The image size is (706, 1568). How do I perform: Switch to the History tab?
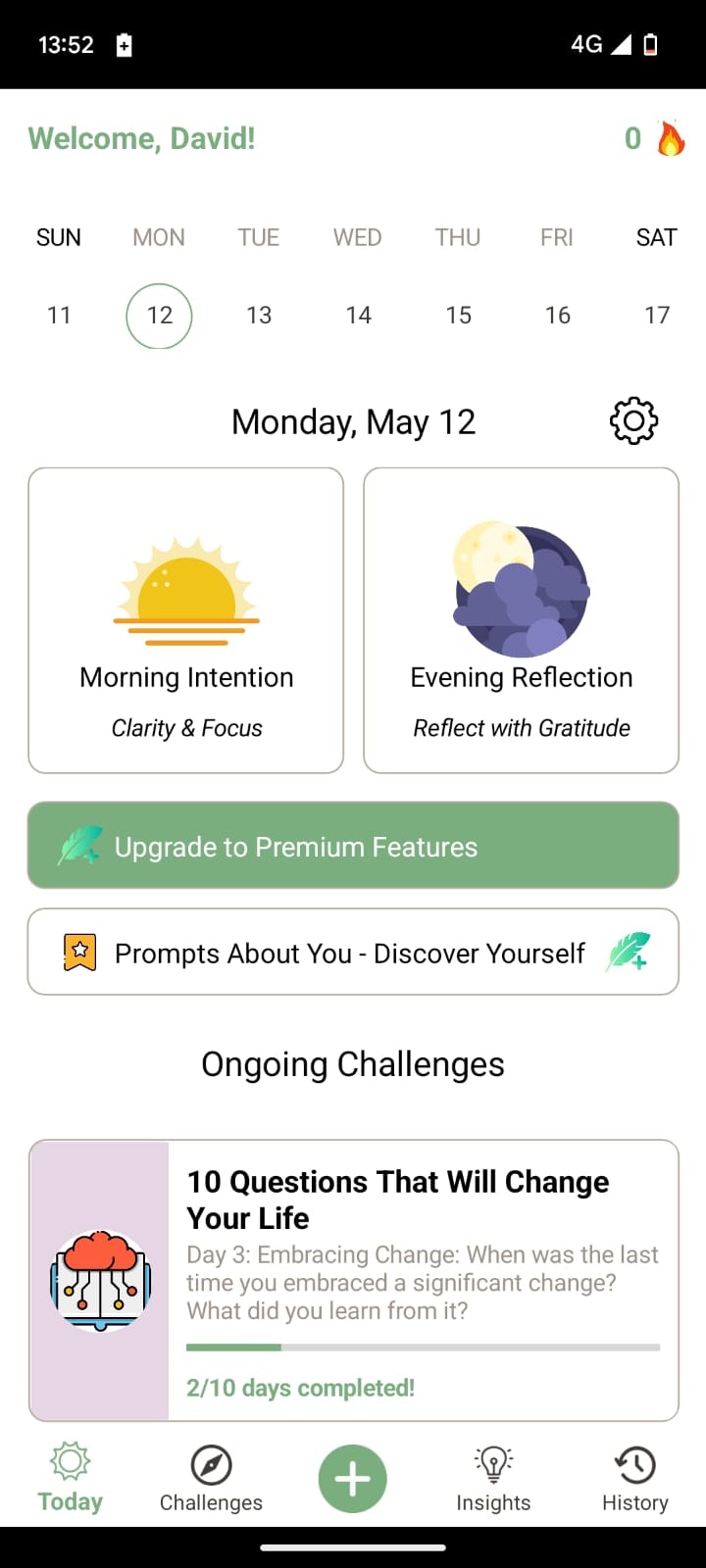(x=634, y=1479)
